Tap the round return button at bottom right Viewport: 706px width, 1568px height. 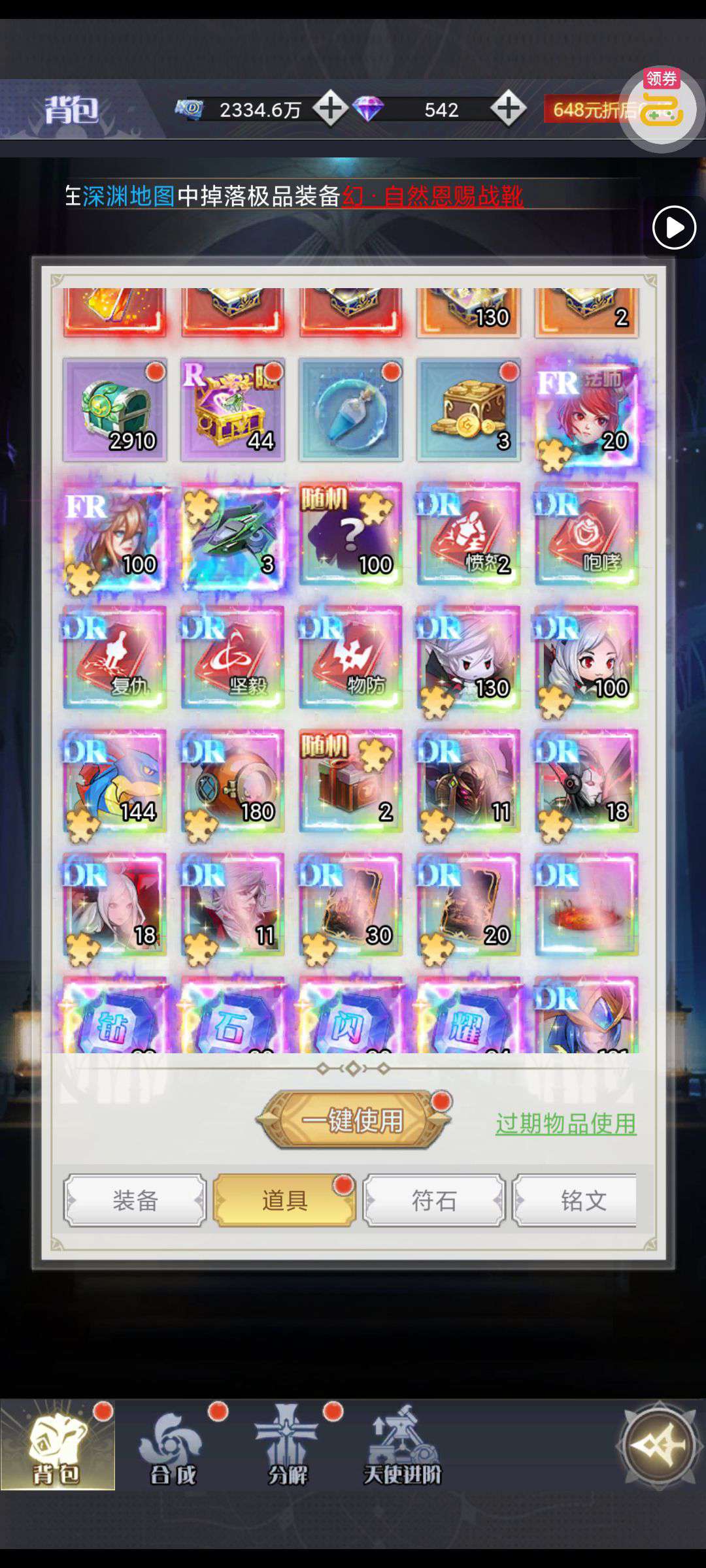click(x=659, y=1445)
